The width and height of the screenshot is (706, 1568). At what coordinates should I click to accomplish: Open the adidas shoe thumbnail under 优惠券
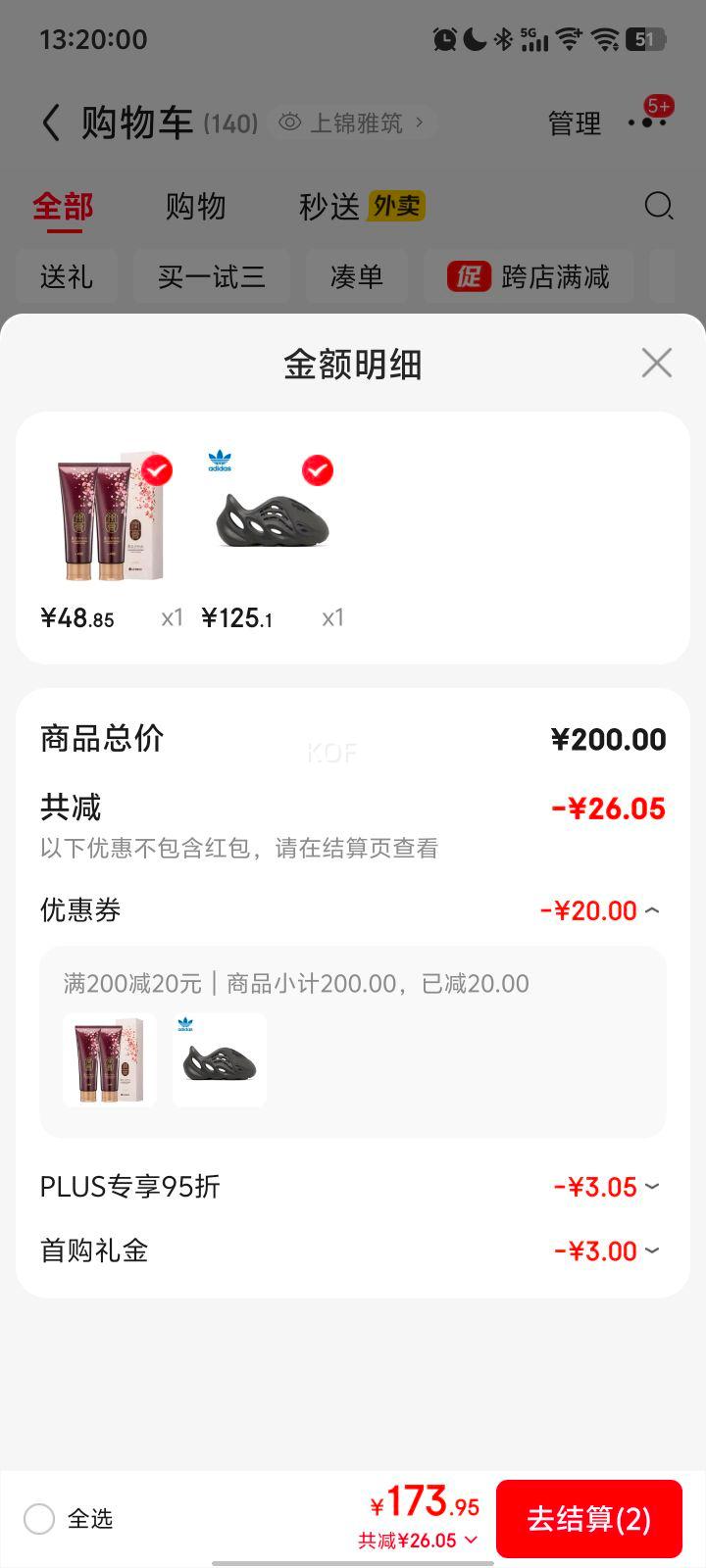(x=220, y=1060)
